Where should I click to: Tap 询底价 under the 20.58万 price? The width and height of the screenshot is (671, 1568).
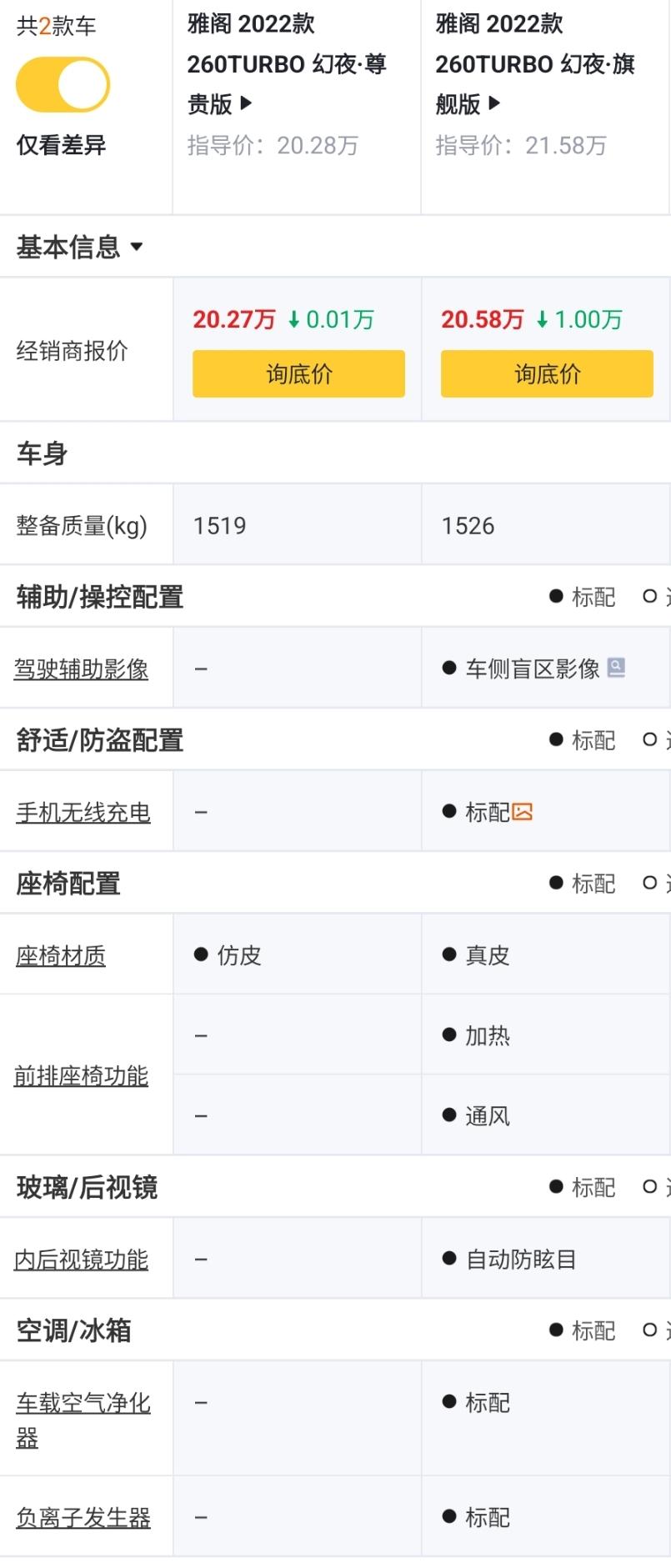pos(547,373)
